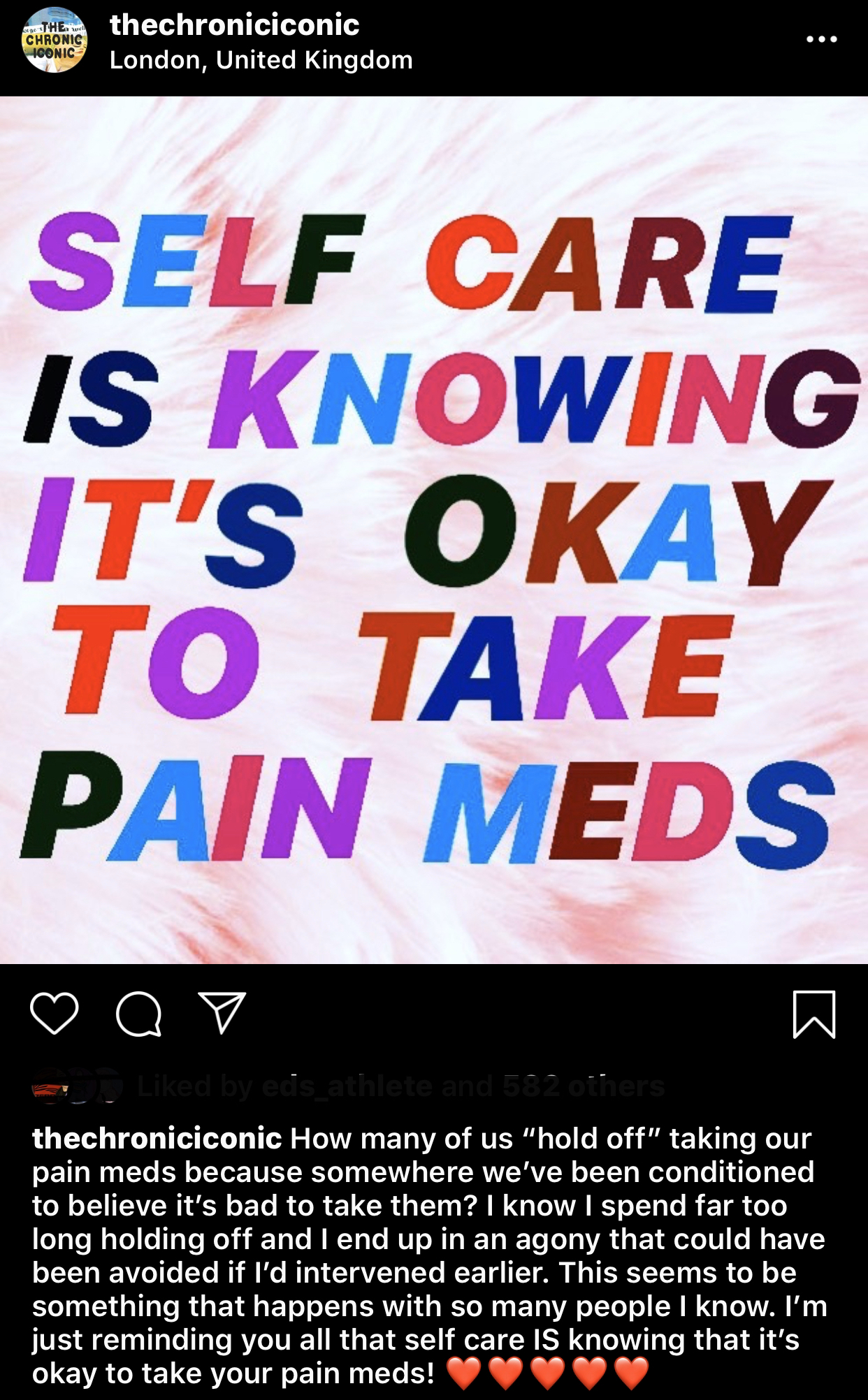Image resolution: width=868 pixels, height=1400 pixels.
Task: Open thechroniciconic profile picture
Action: click(56, 41)
